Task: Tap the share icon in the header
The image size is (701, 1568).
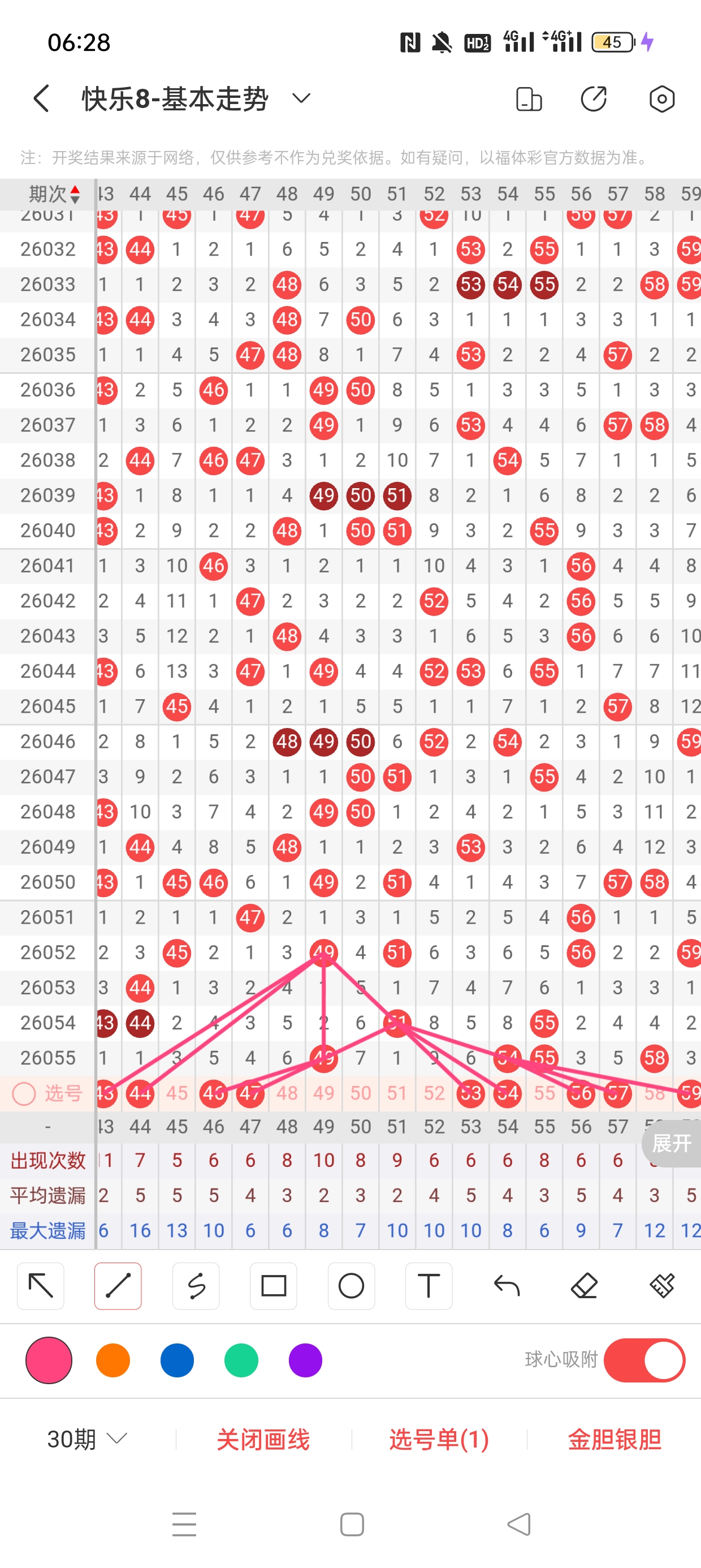Action: point(593,98)
